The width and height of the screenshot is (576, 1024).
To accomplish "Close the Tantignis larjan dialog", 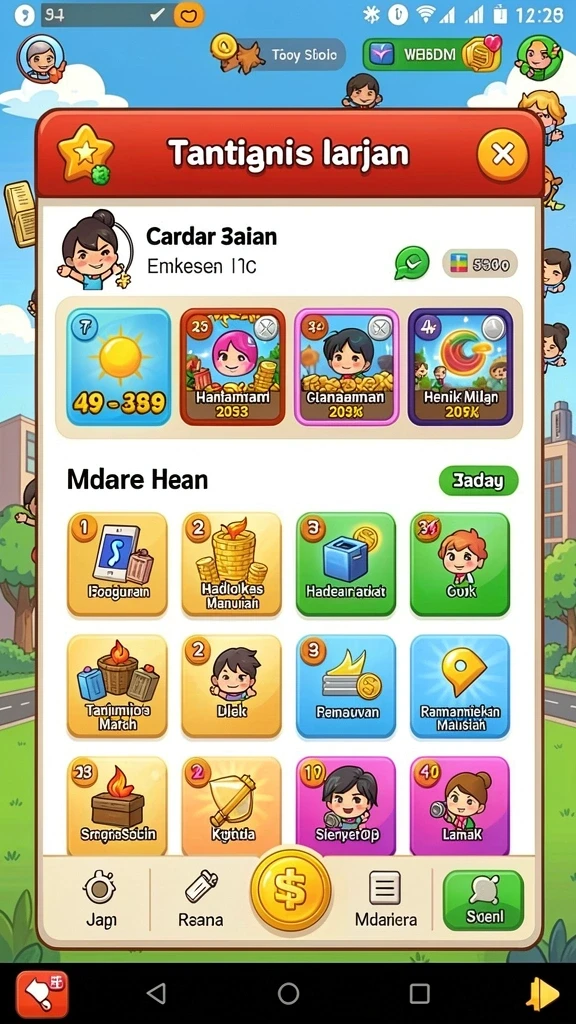I will pos(502,155).
